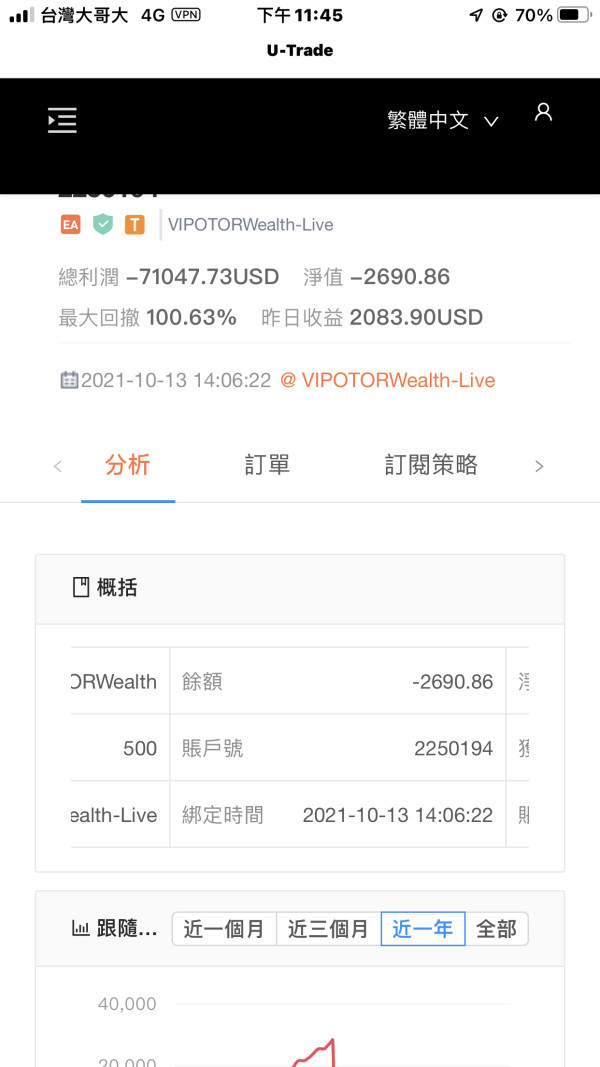
Task: Select the 分析 tab
Action: coord(128,465)
